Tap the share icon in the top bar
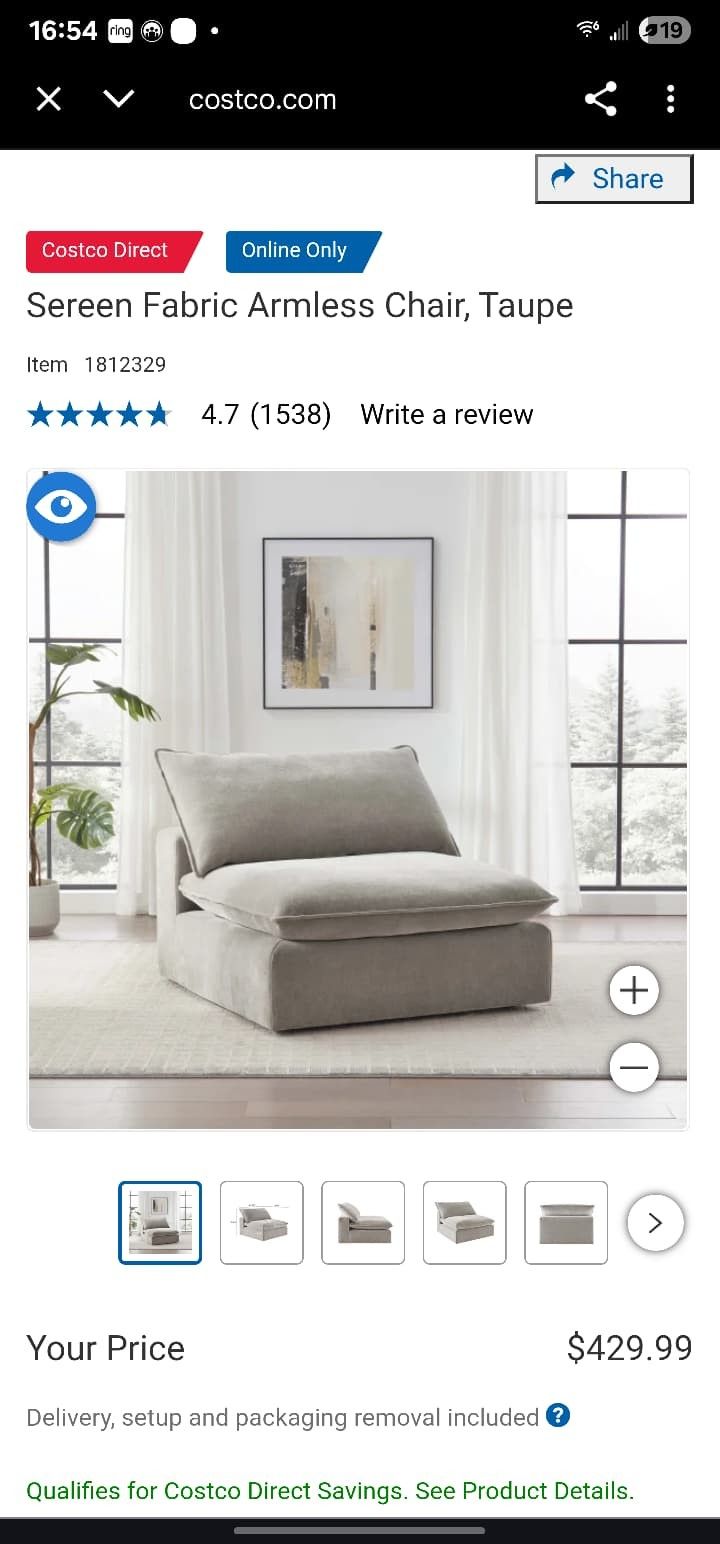 [600, 99]
